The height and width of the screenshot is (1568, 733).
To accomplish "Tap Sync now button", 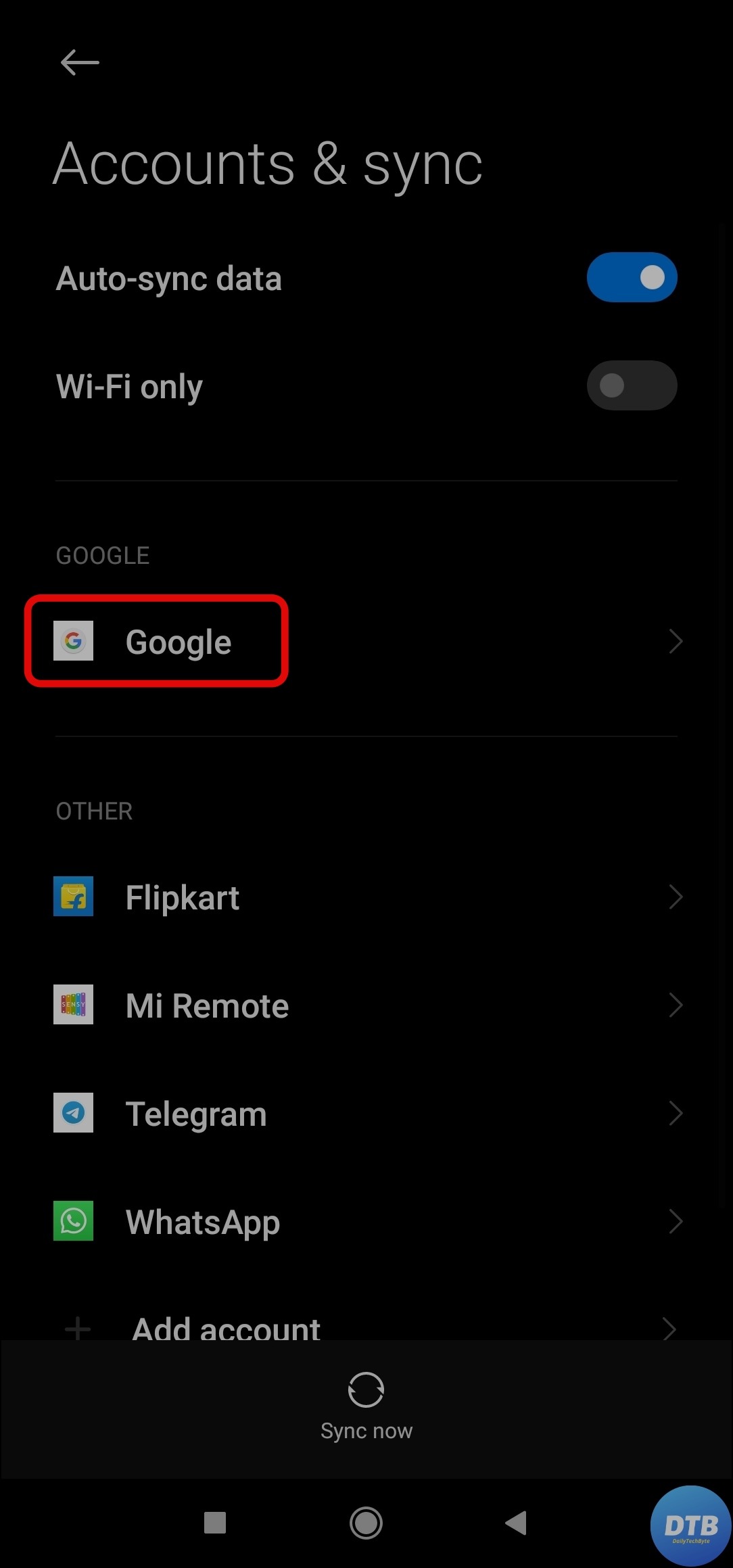I will [366, 1406].
